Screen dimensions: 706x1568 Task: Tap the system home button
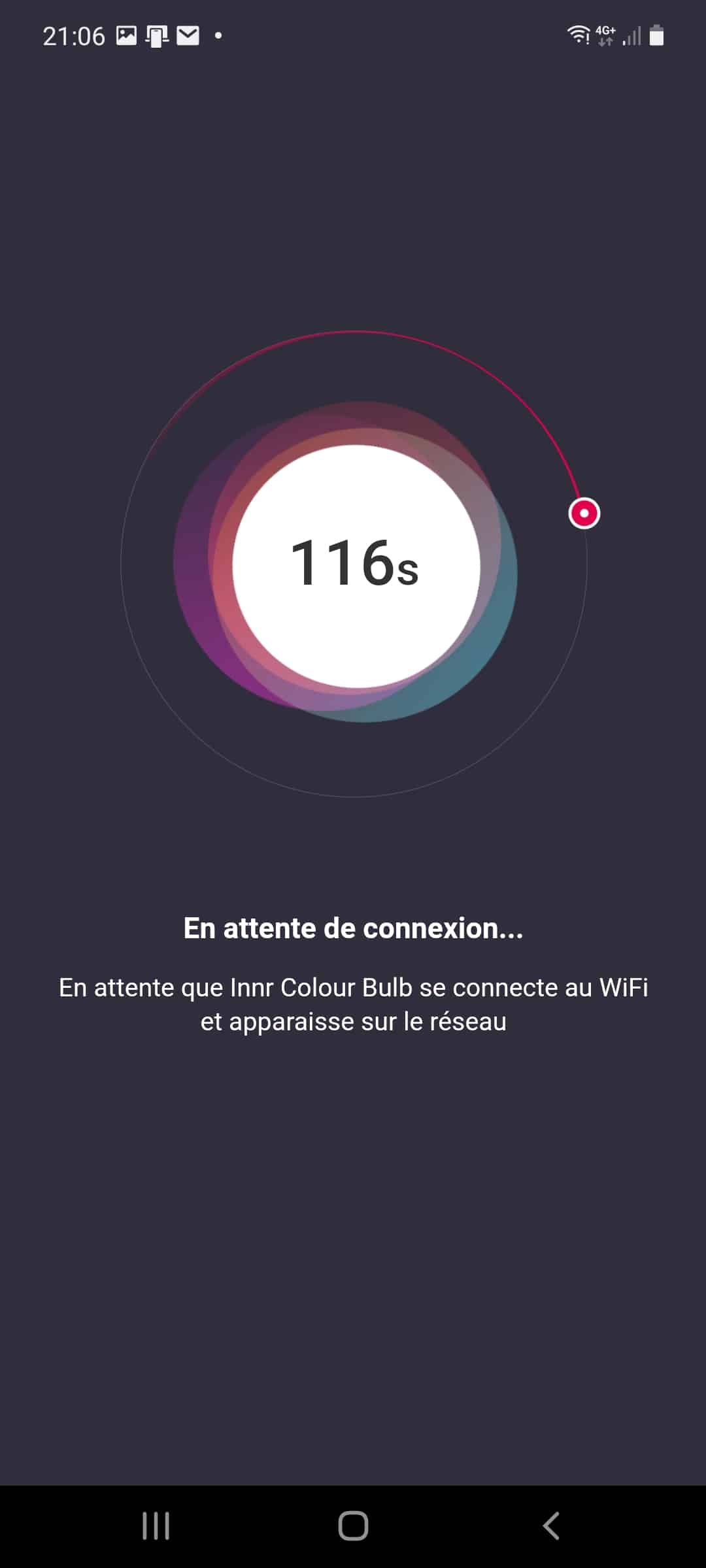pyautogui.click(x=353, y=1526)
